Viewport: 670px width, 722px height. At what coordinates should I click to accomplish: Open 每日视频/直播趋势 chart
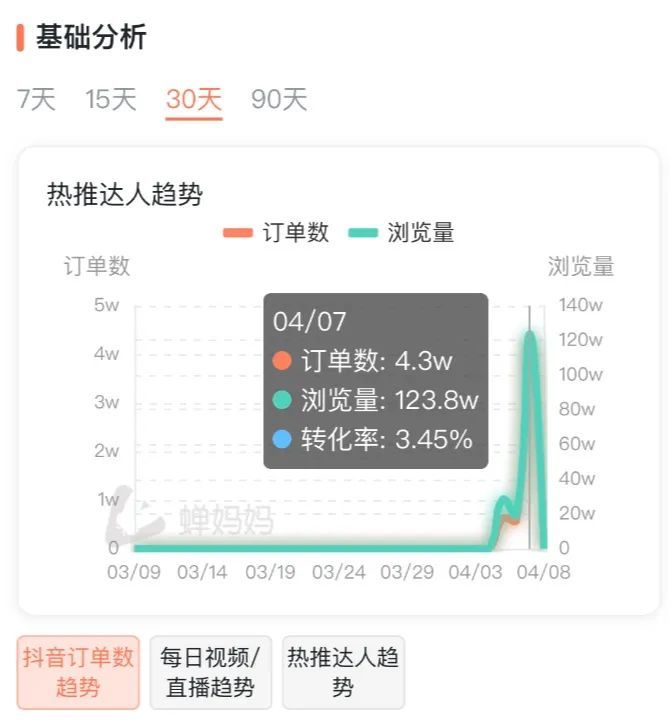click(x=210, y=672)
